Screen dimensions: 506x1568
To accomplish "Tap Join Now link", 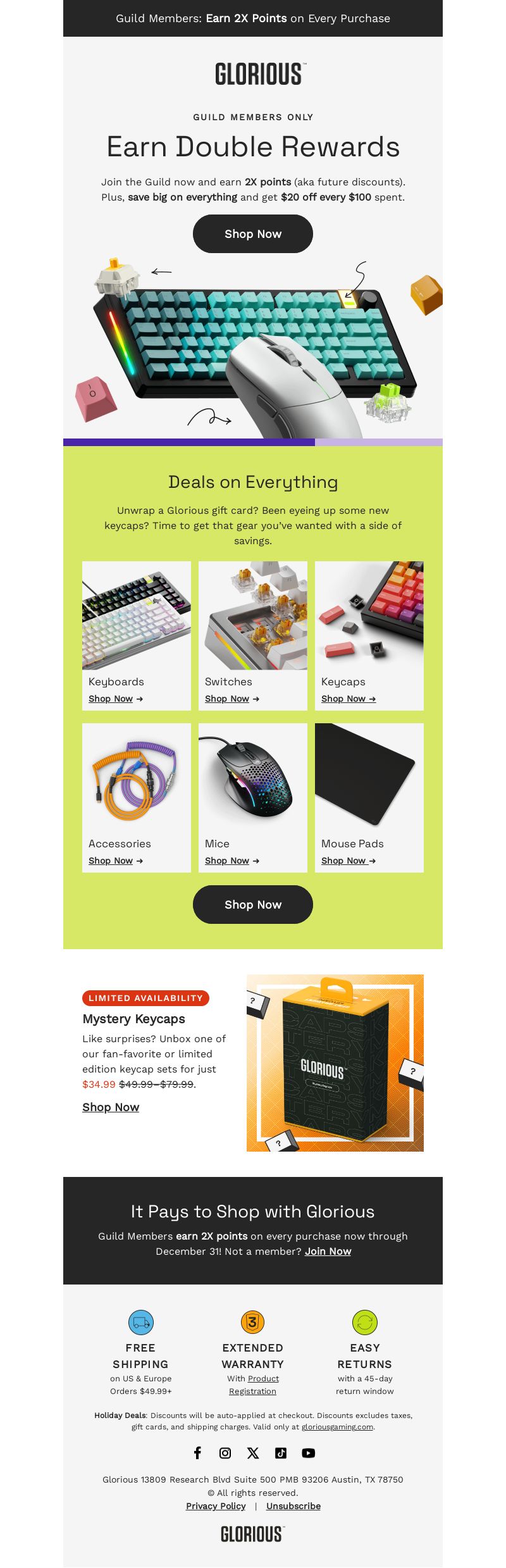I will 328,1251.
